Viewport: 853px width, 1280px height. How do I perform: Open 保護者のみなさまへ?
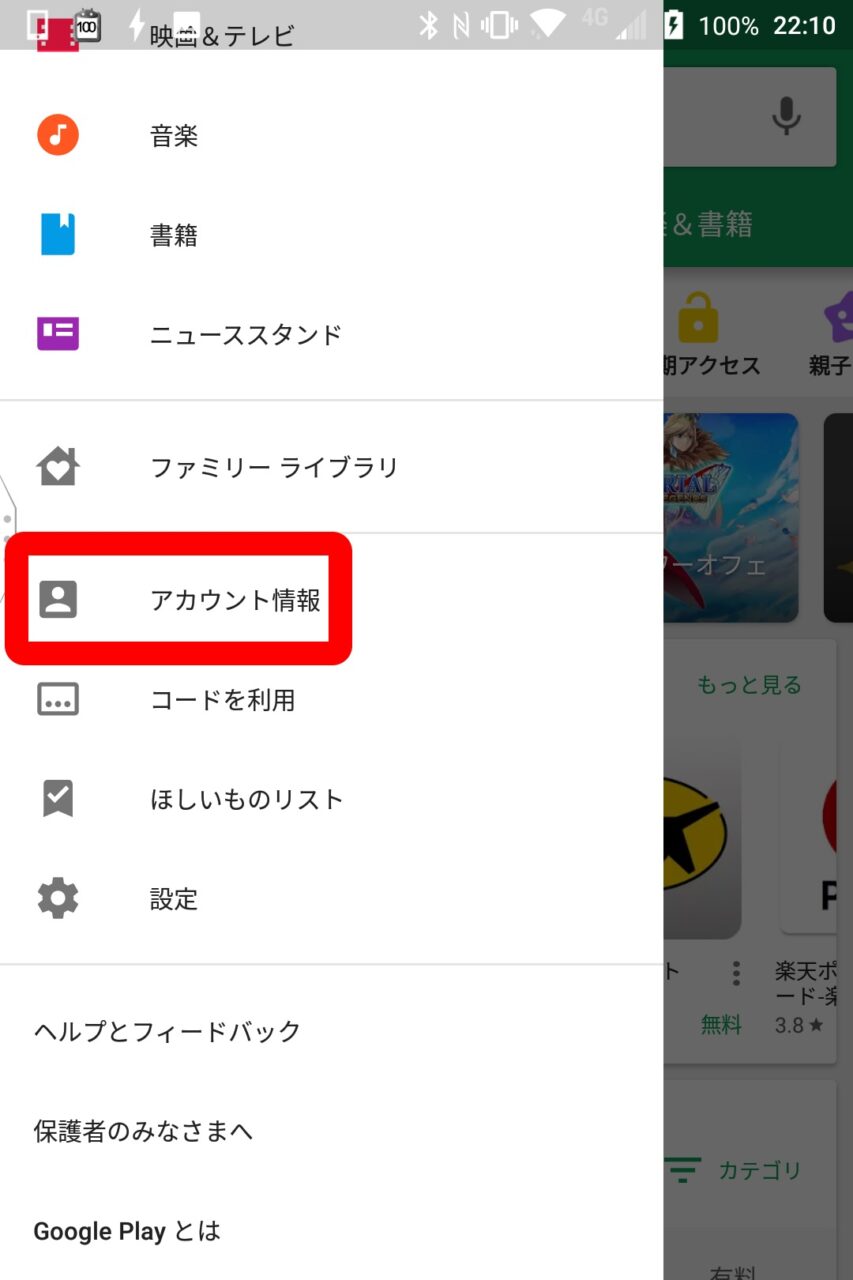[x=143, y=1131]
